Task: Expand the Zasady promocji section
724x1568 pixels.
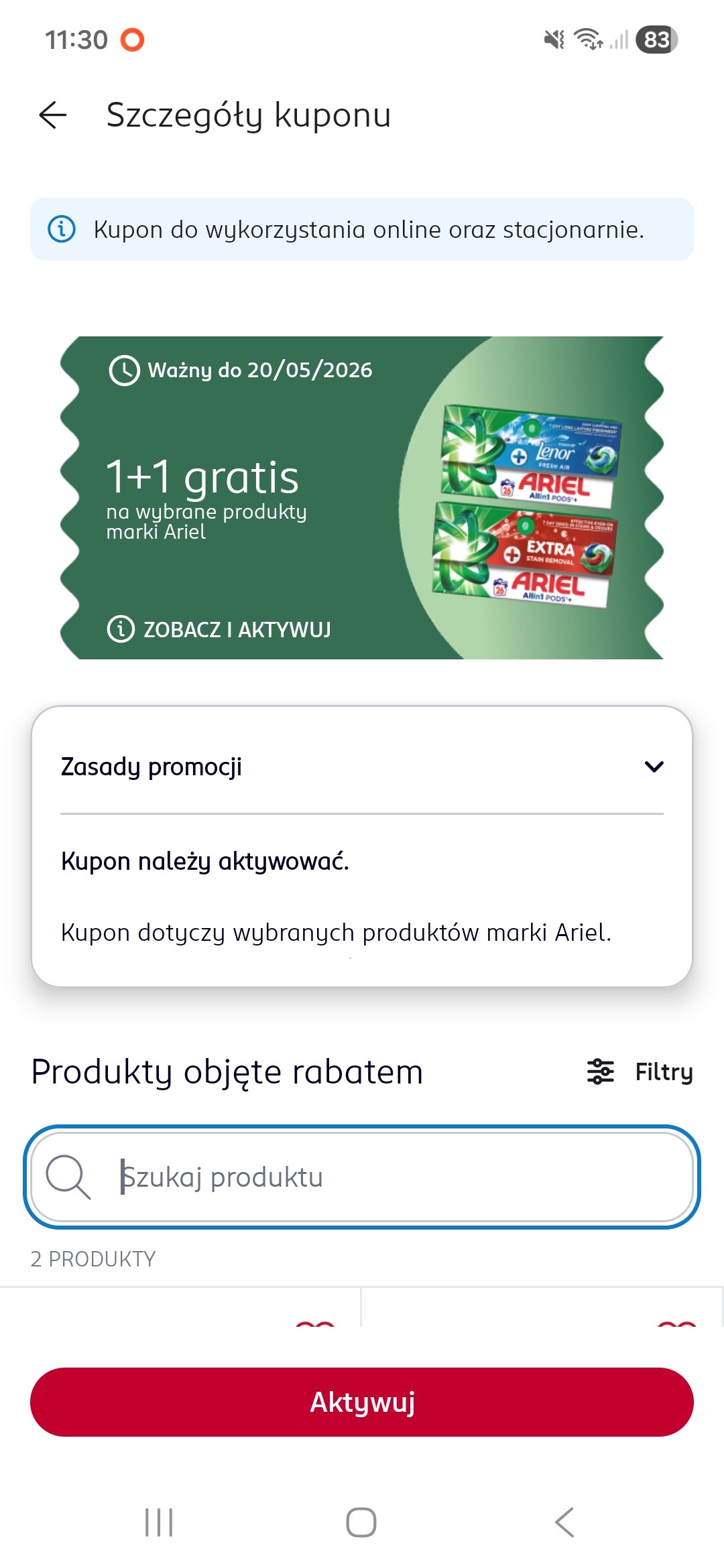Action: 362,767
